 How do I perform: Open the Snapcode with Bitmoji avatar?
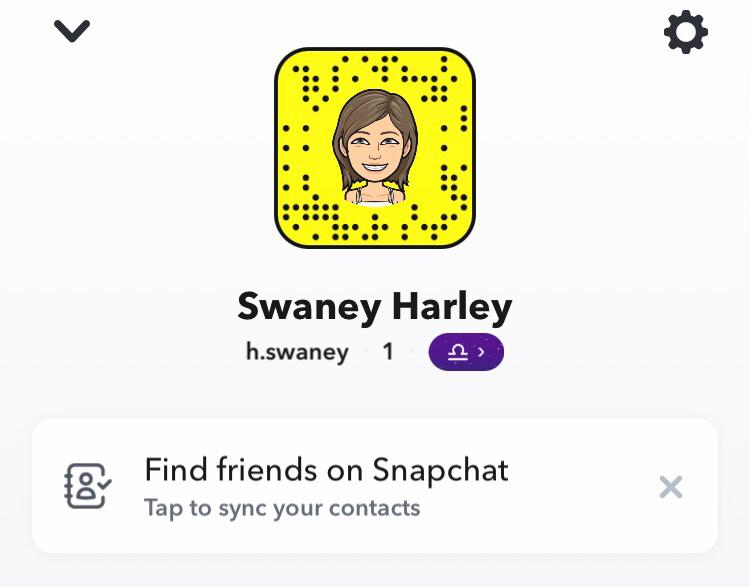click(x=375, y=148)
